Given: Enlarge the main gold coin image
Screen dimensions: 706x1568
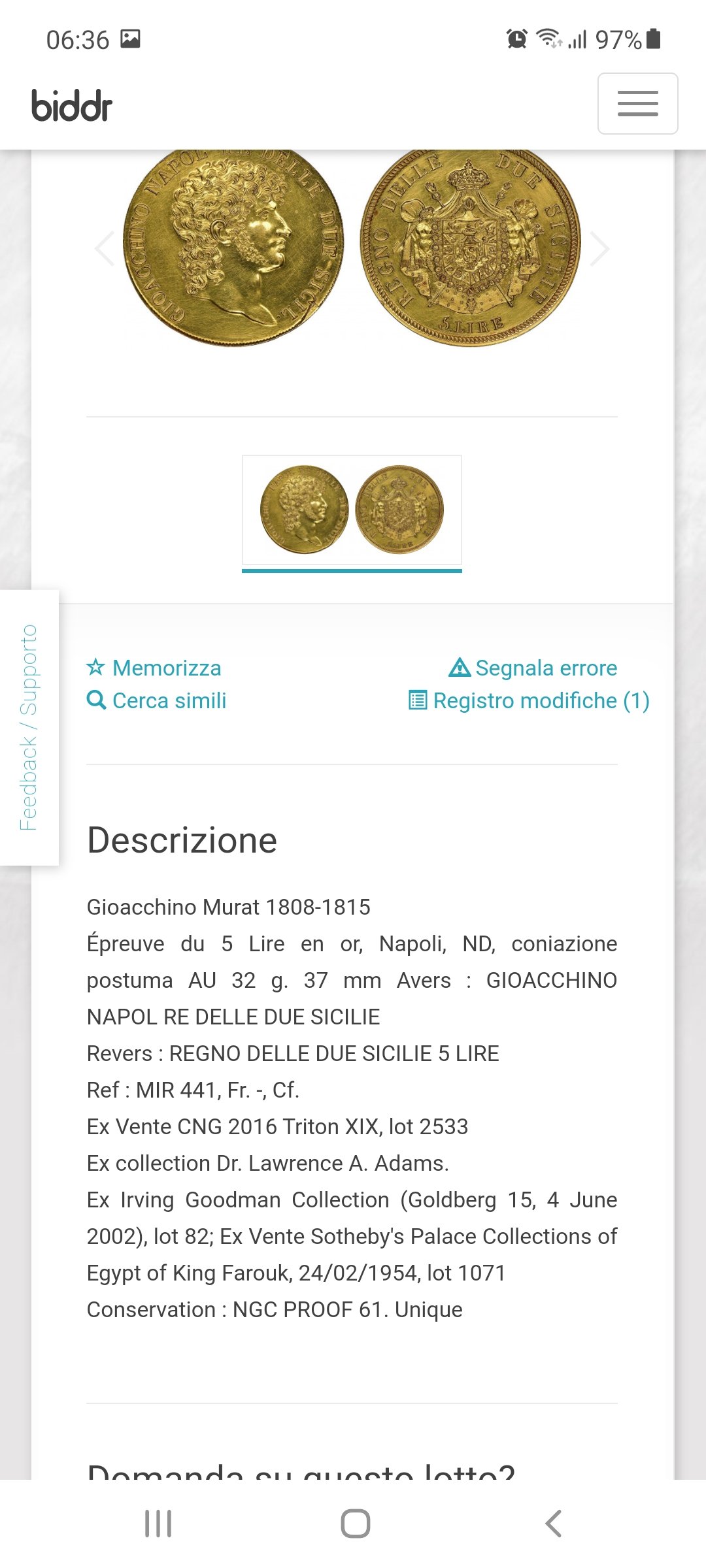Looking at the screenshot, I should (x=352, y=248).
